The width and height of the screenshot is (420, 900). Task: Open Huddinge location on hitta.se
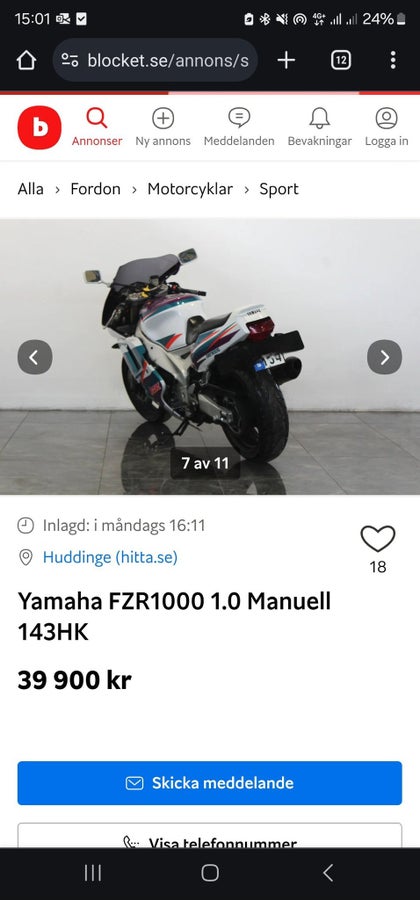coord(110,557)
